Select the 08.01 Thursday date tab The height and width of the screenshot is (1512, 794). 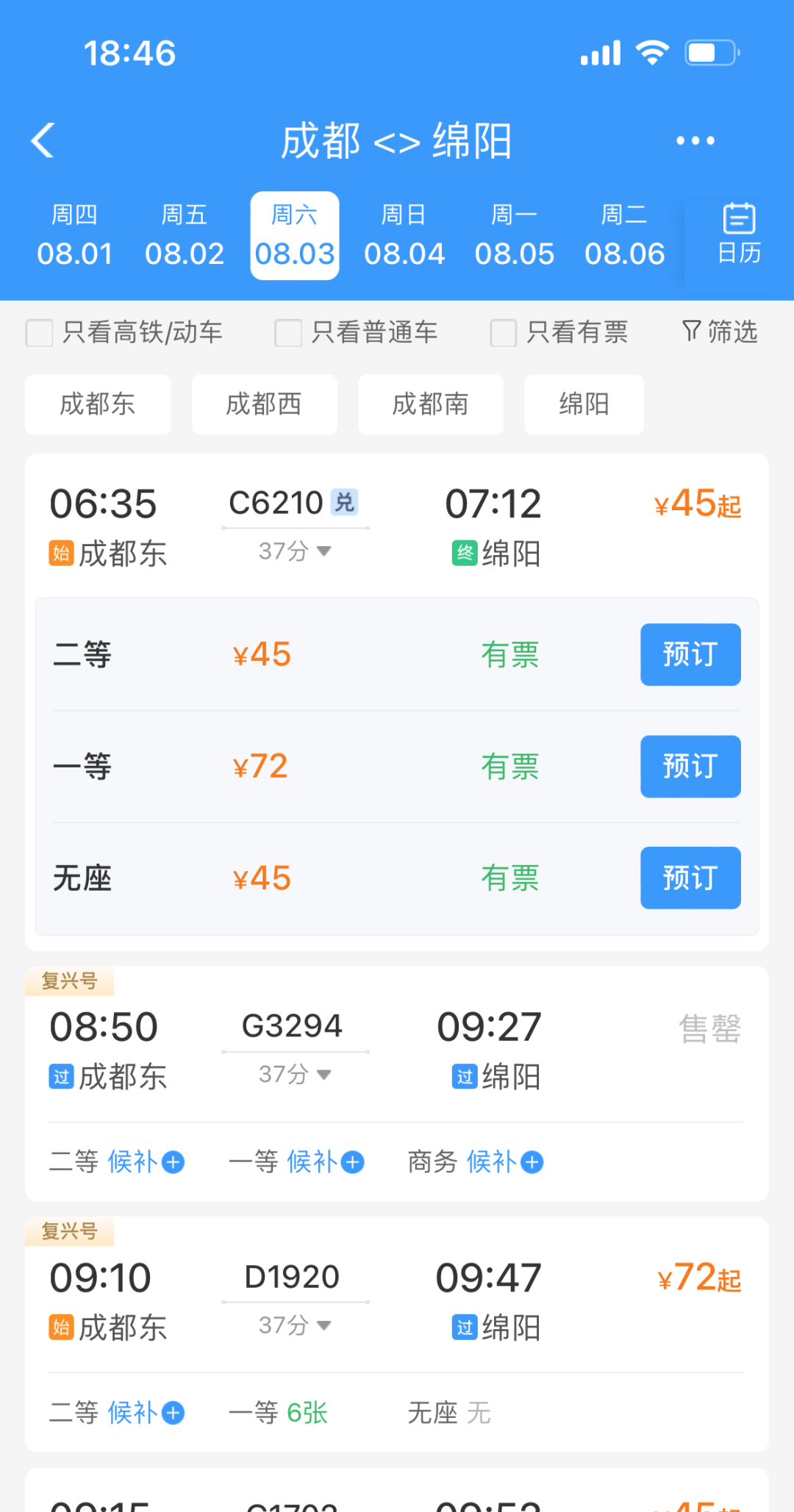point(74,235)
